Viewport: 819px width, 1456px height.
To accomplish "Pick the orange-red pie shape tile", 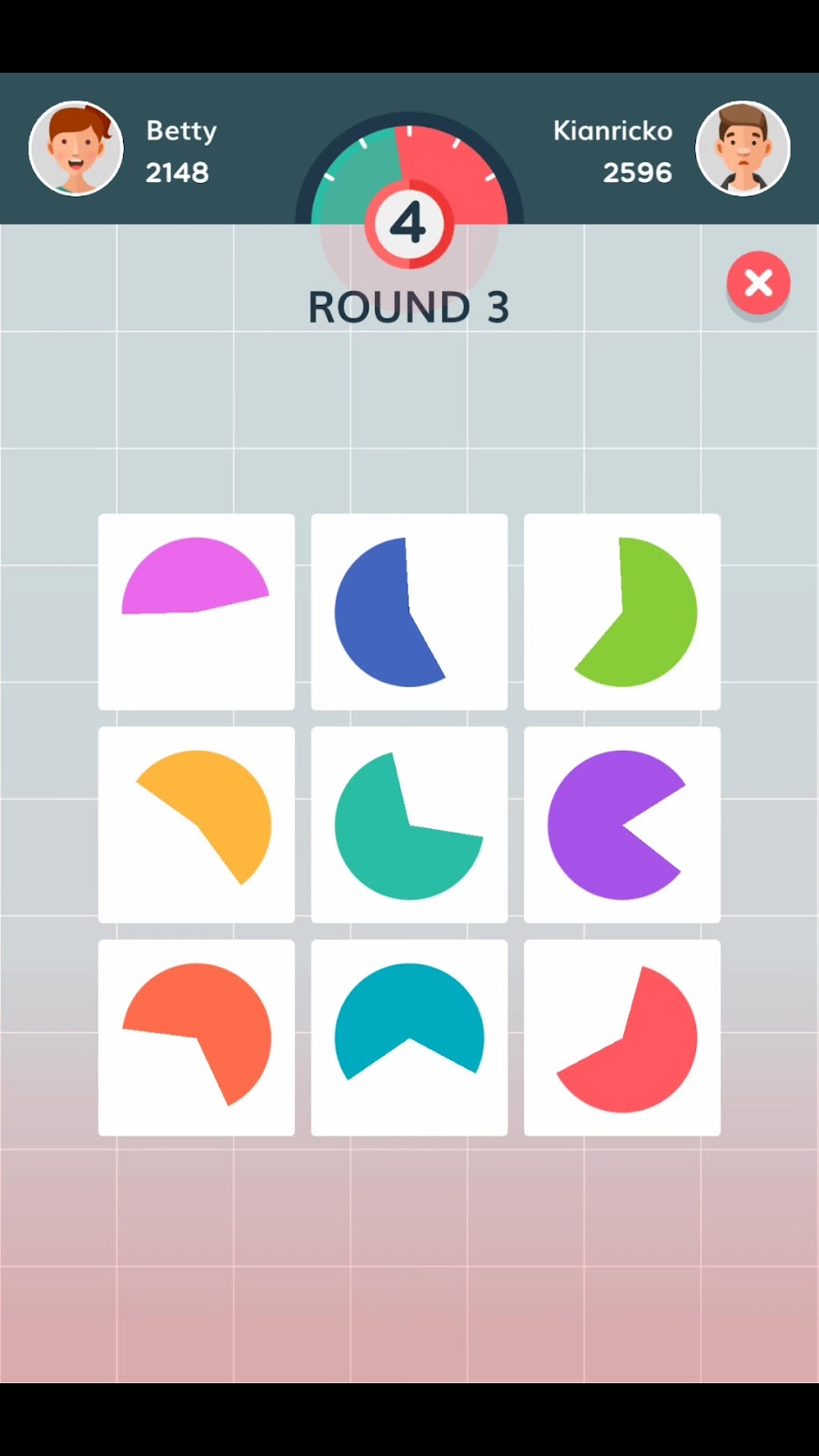I will [x=197, y=1037].
